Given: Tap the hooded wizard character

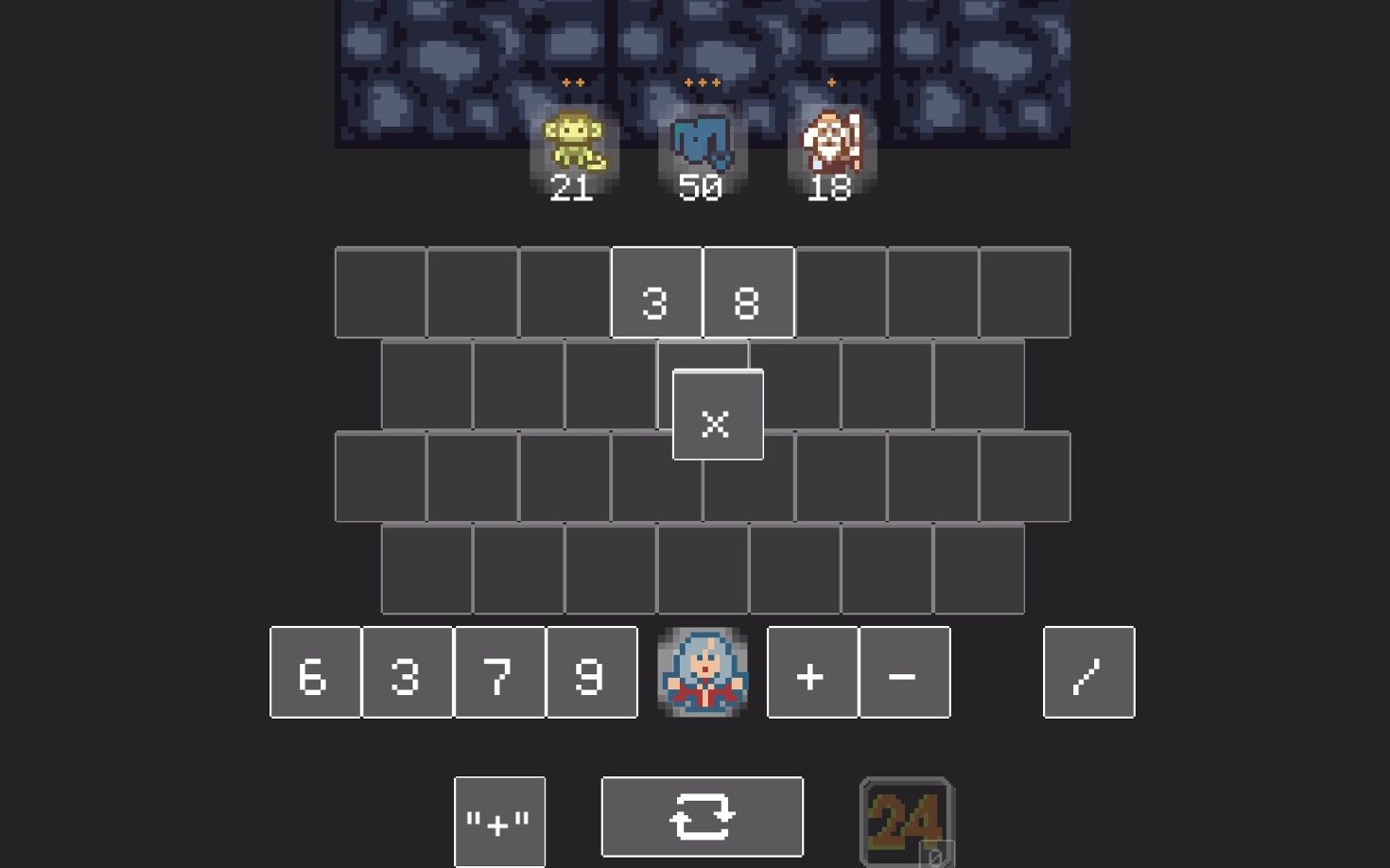Looking at the screenshot, I should coord(703,672).
